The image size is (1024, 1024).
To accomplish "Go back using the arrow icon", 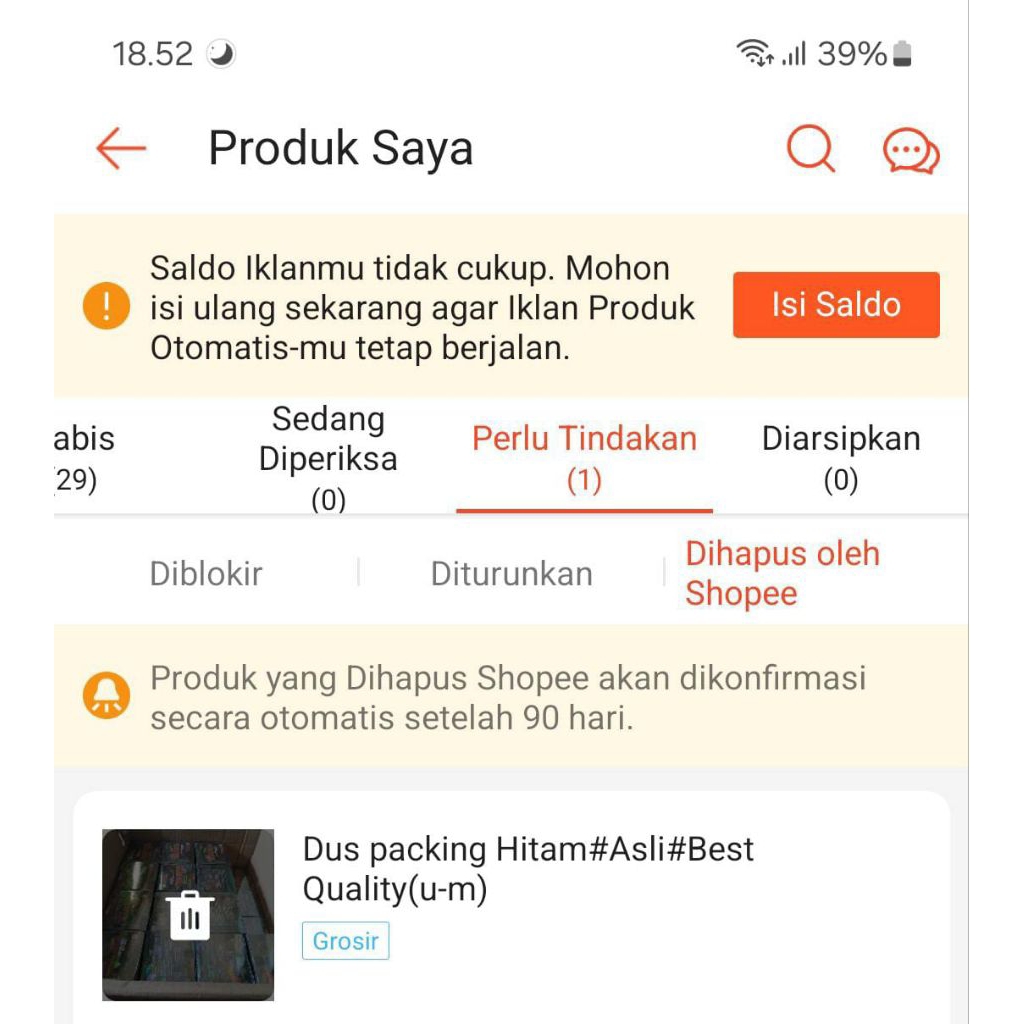I will coord(121,149).
